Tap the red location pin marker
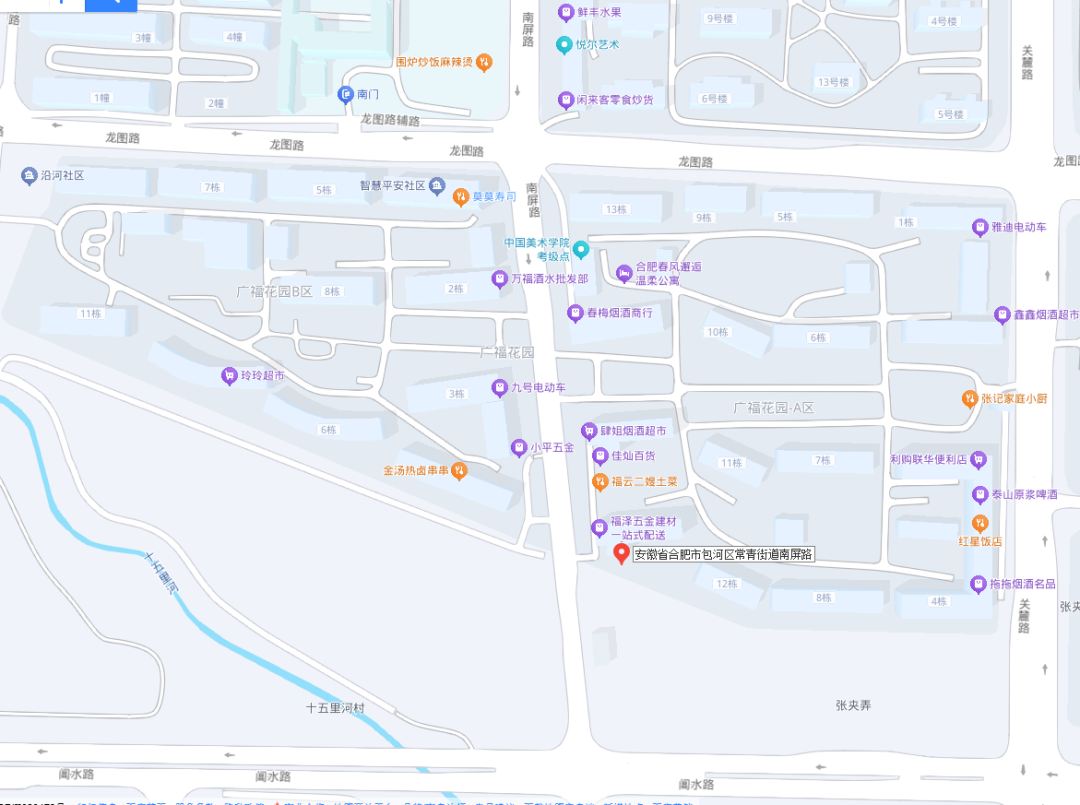Viewport: 1080px width, 805px height. click(x=621, y=553)
